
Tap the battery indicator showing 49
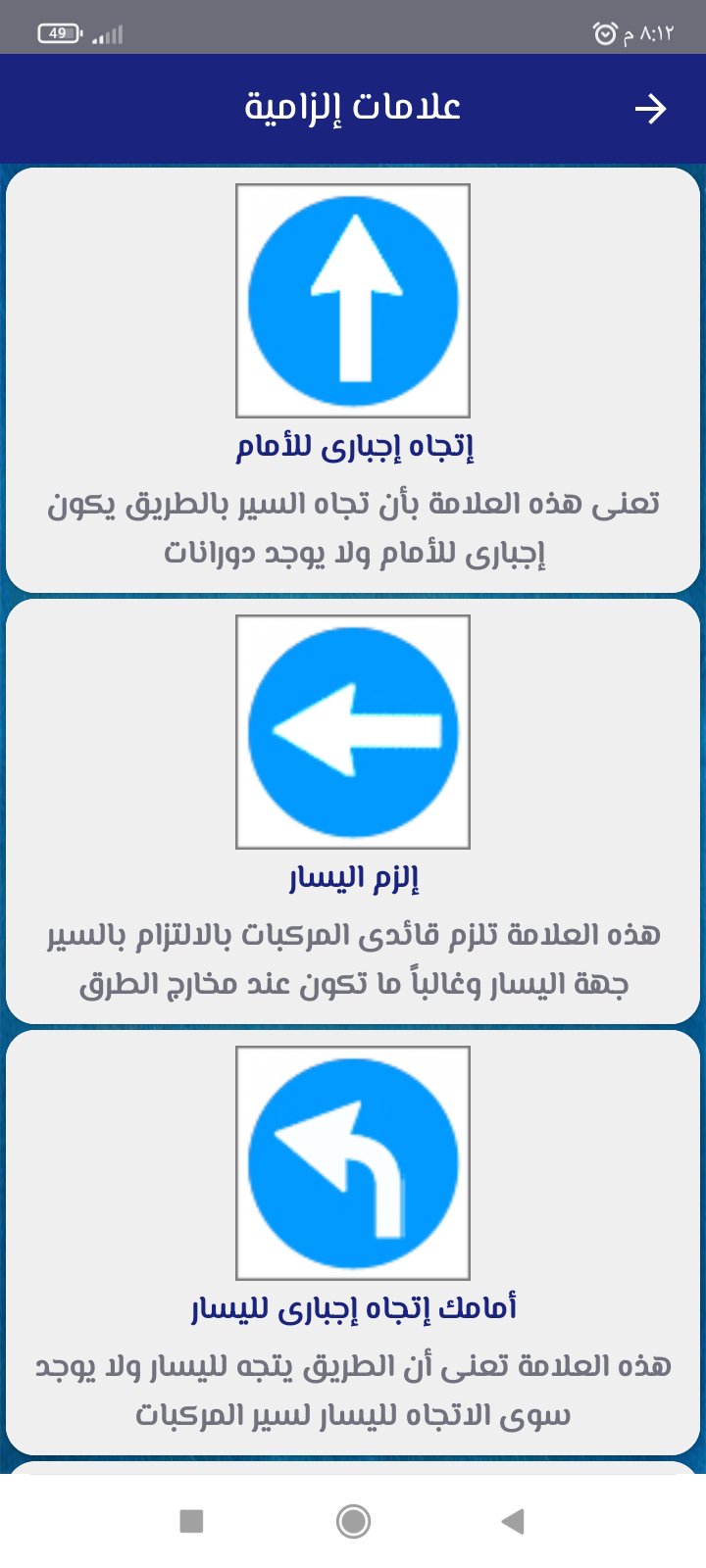click(57, 32)
